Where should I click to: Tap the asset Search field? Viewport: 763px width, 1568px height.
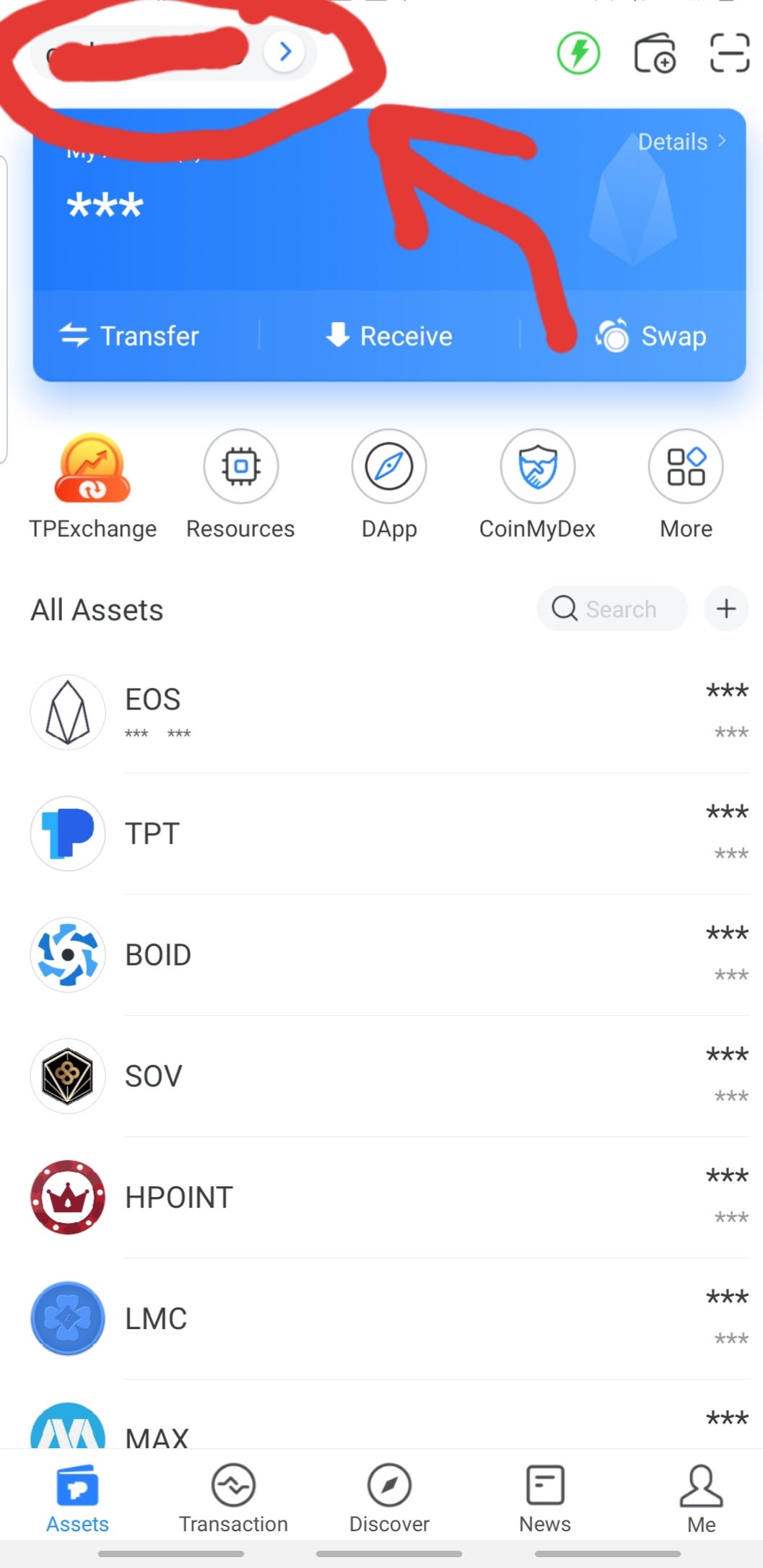612,609
